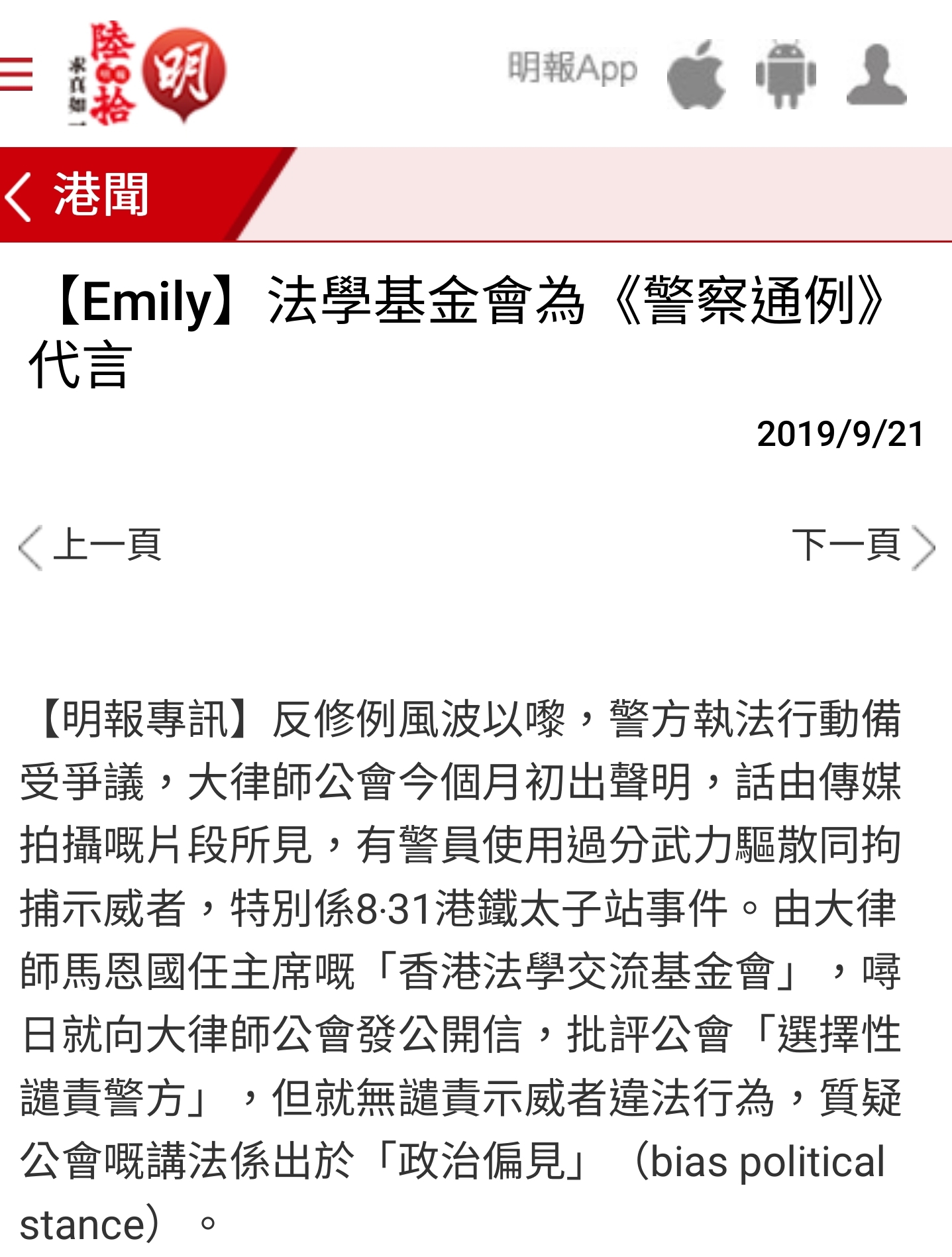952x1257 pixels.
Task: Open the user account icon
Action: 876,74
